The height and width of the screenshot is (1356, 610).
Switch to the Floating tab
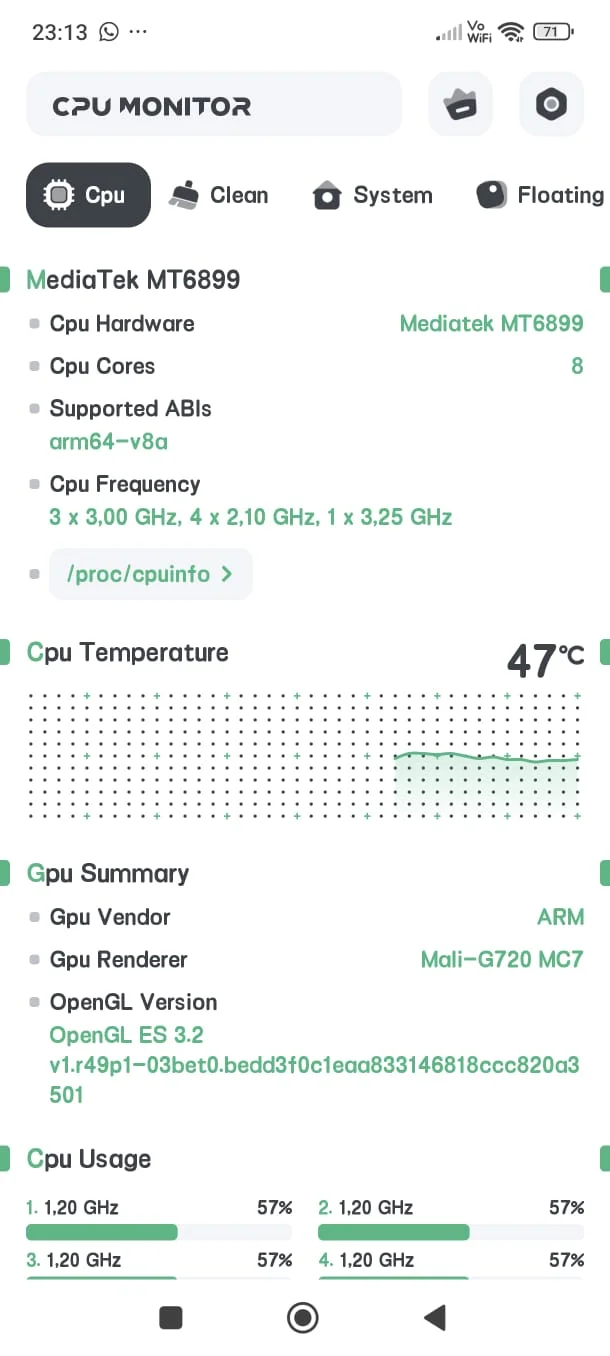click(x=541, y=195)
